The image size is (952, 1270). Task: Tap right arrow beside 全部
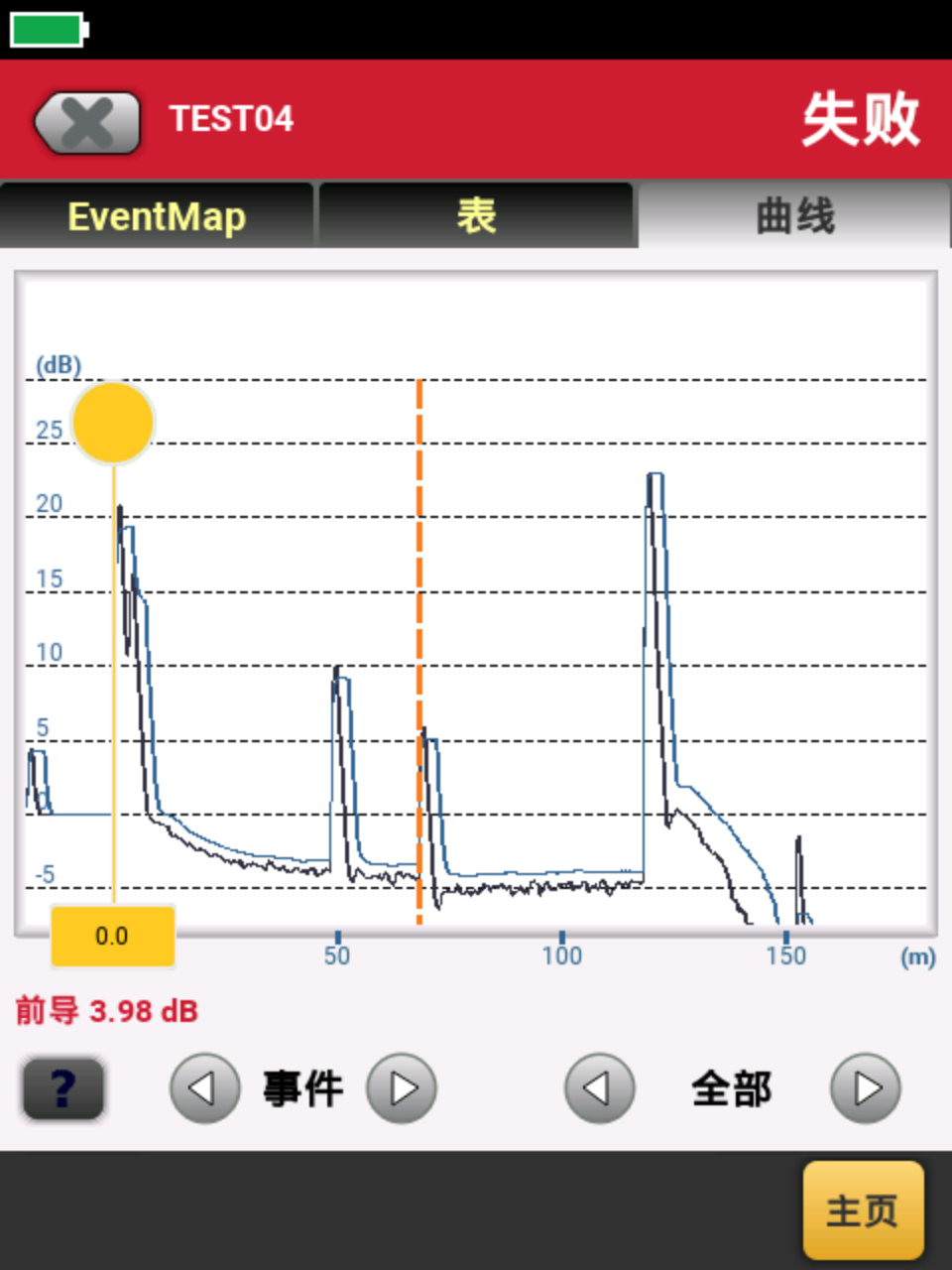coord(866,1088)
